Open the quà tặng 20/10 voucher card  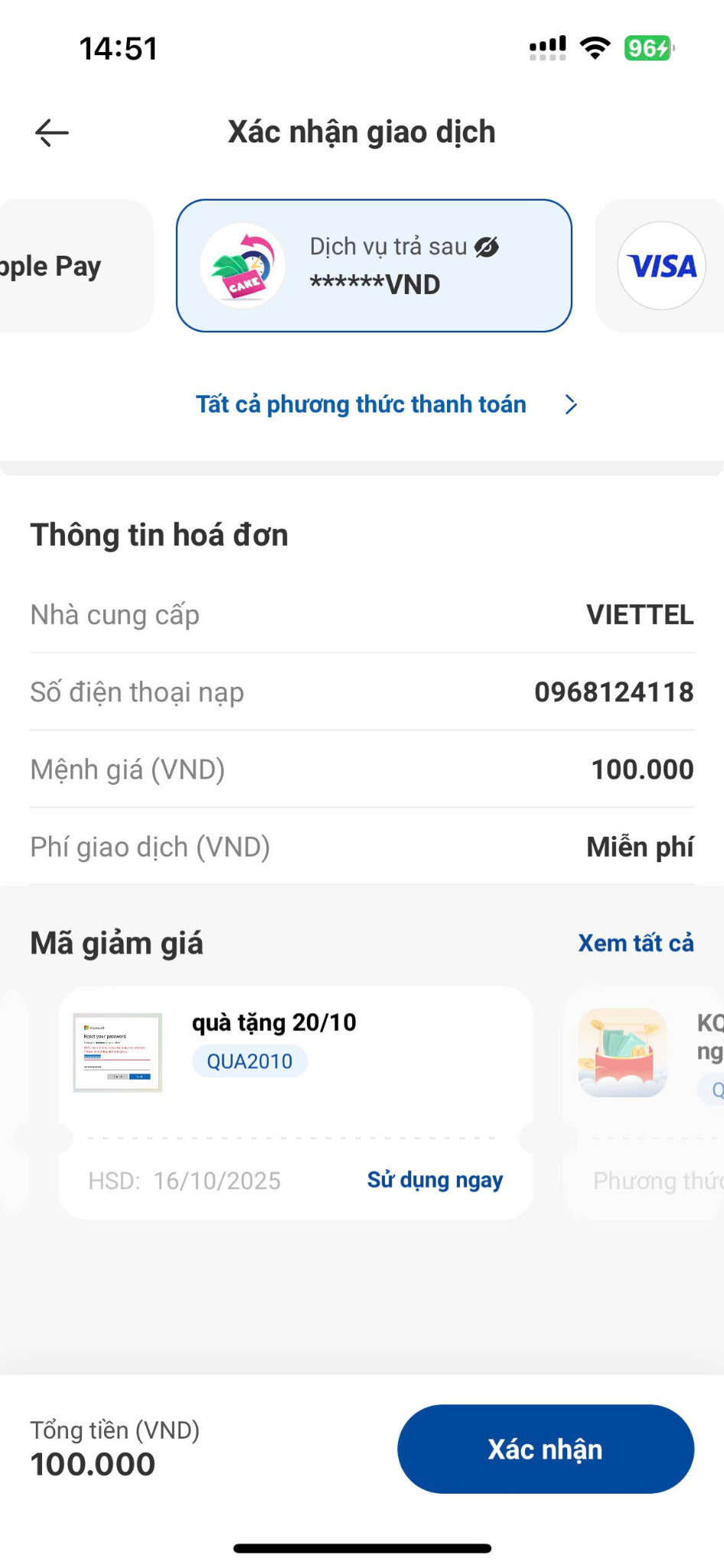coord(295,1102)
